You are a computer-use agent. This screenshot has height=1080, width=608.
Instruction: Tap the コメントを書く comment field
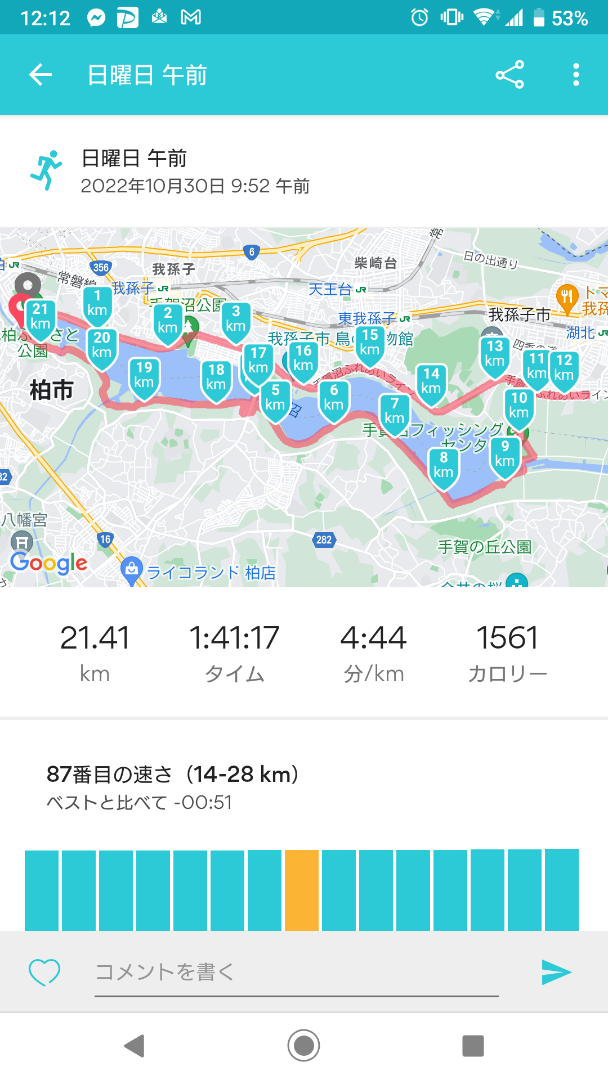pos(296,972)
